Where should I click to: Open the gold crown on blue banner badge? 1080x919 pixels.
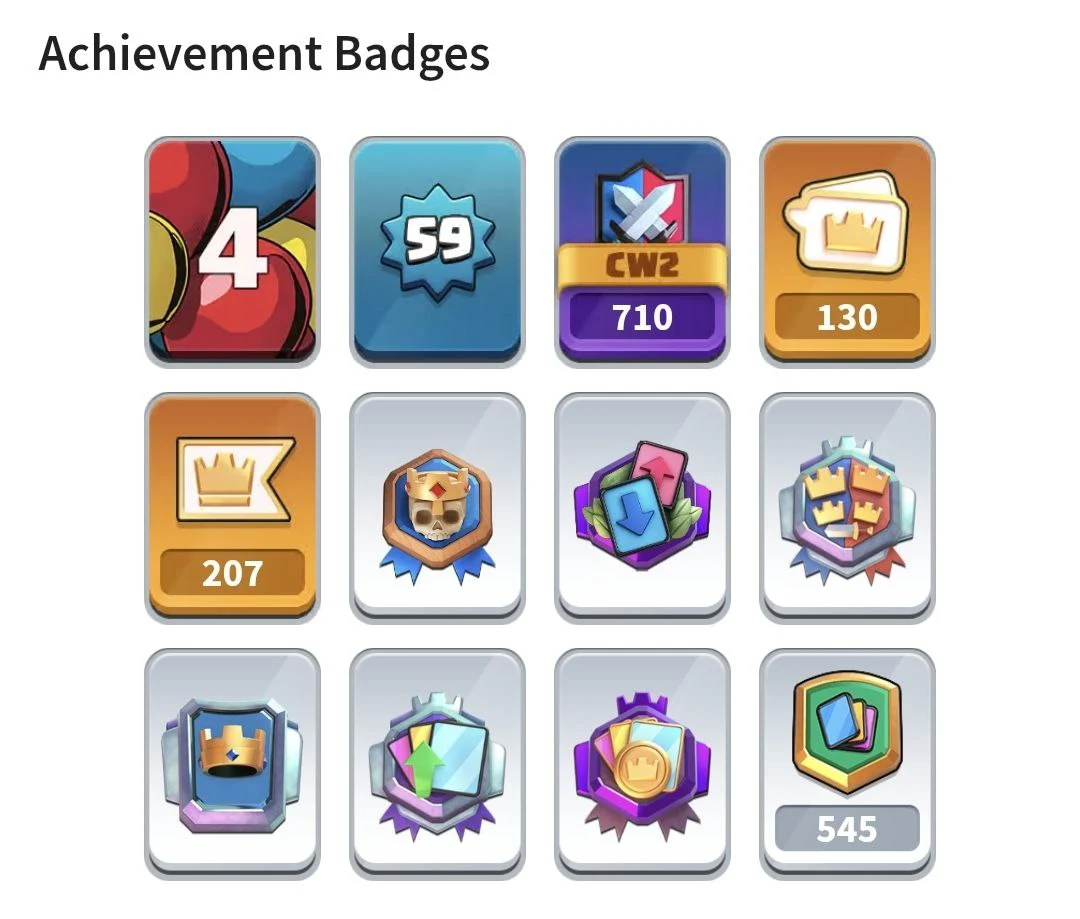click(x=232, y=763)
